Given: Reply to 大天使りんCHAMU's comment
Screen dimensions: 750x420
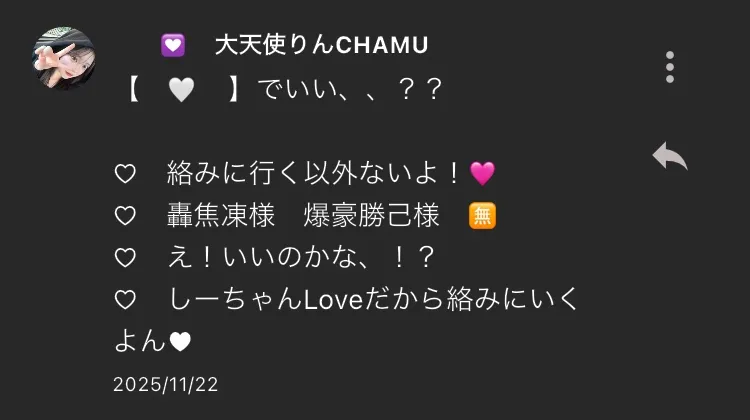Looking at the screenshot, I should [x=669, y=155].
